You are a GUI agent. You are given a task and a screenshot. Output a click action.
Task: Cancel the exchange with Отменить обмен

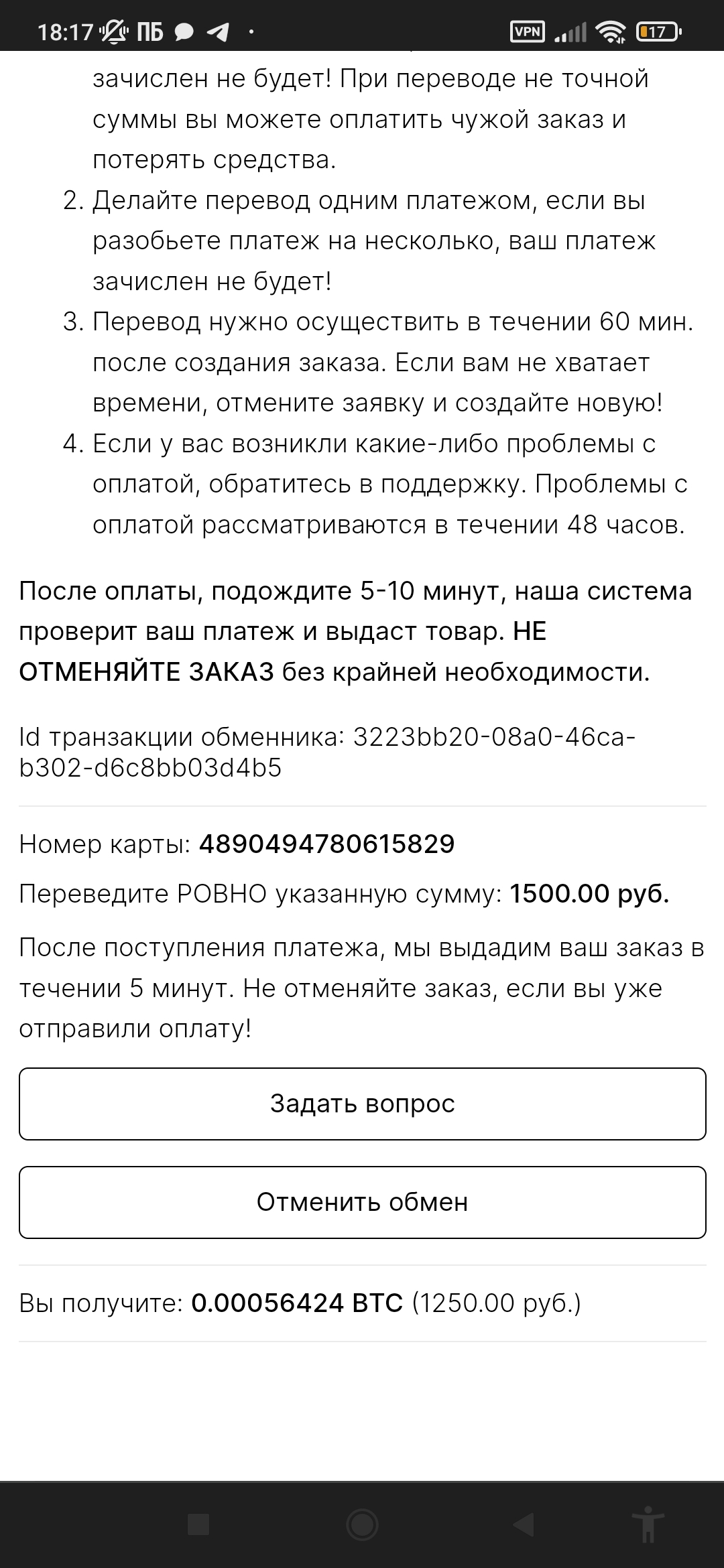click(362, 1202)
